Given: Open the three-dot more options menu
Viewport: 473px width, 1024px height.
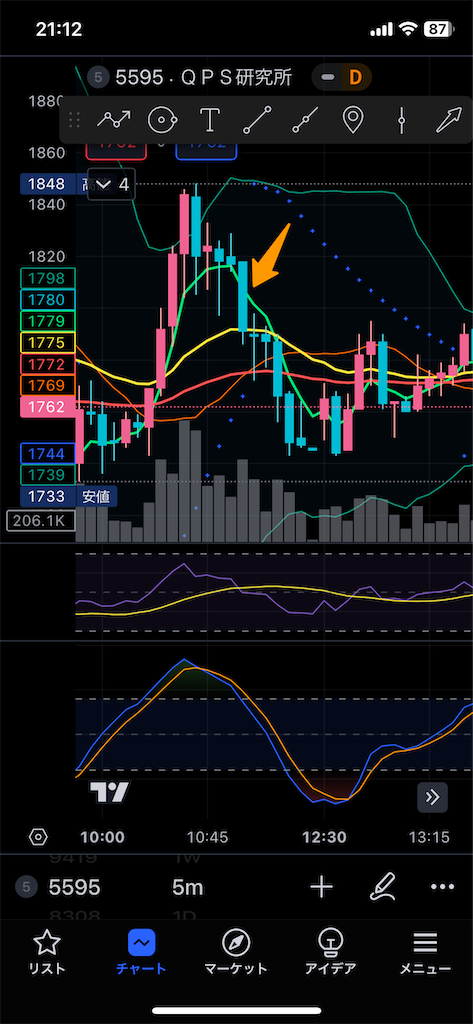Looking at the screenshot, I should click(442, 887).
